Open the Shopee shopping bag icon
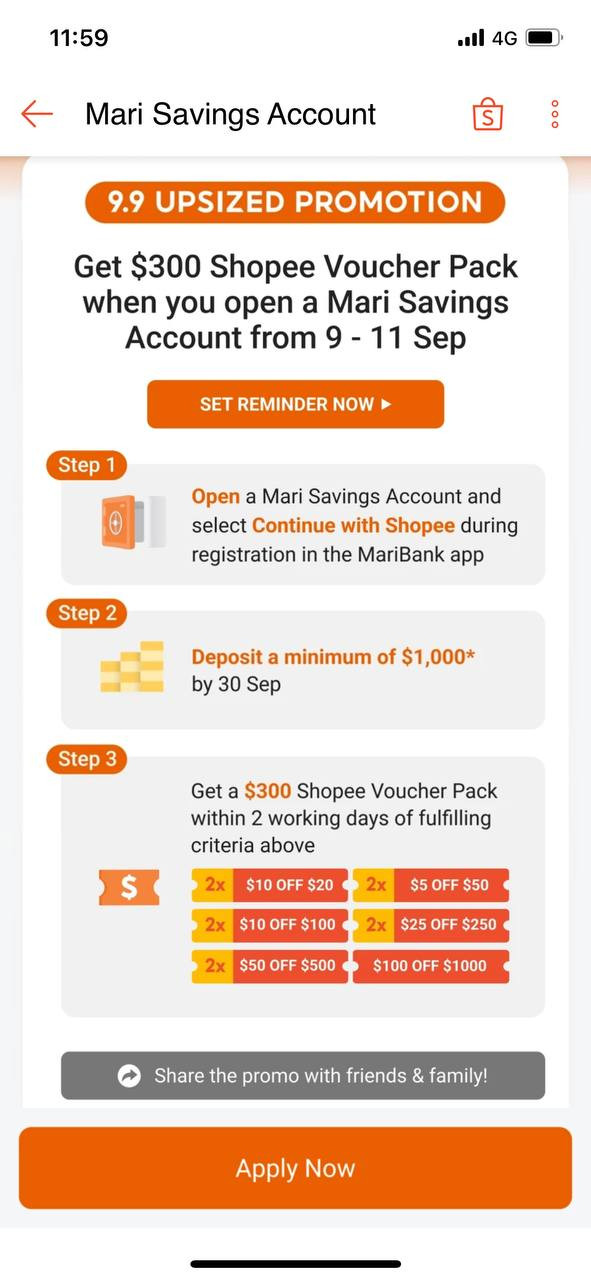 (x=488, y=114)
